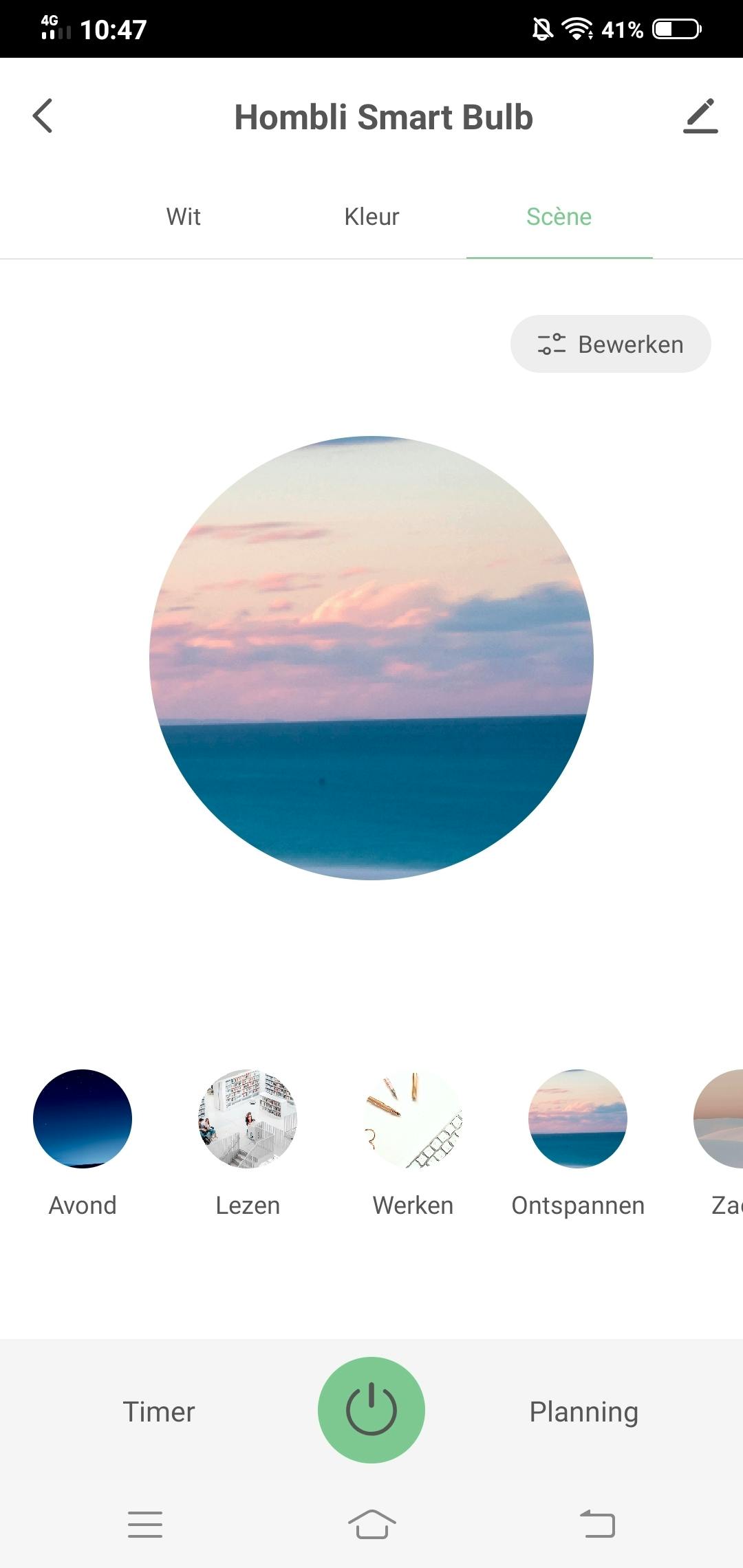Switch to the Kleur tab
This screenshot has width=743, height=1568.
[371, 217]
